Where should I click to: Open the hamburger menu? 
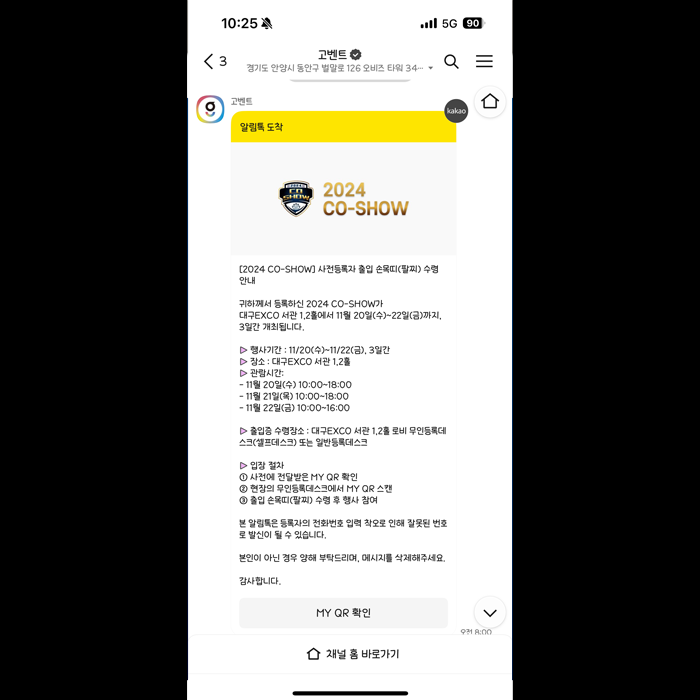point(484,61)
